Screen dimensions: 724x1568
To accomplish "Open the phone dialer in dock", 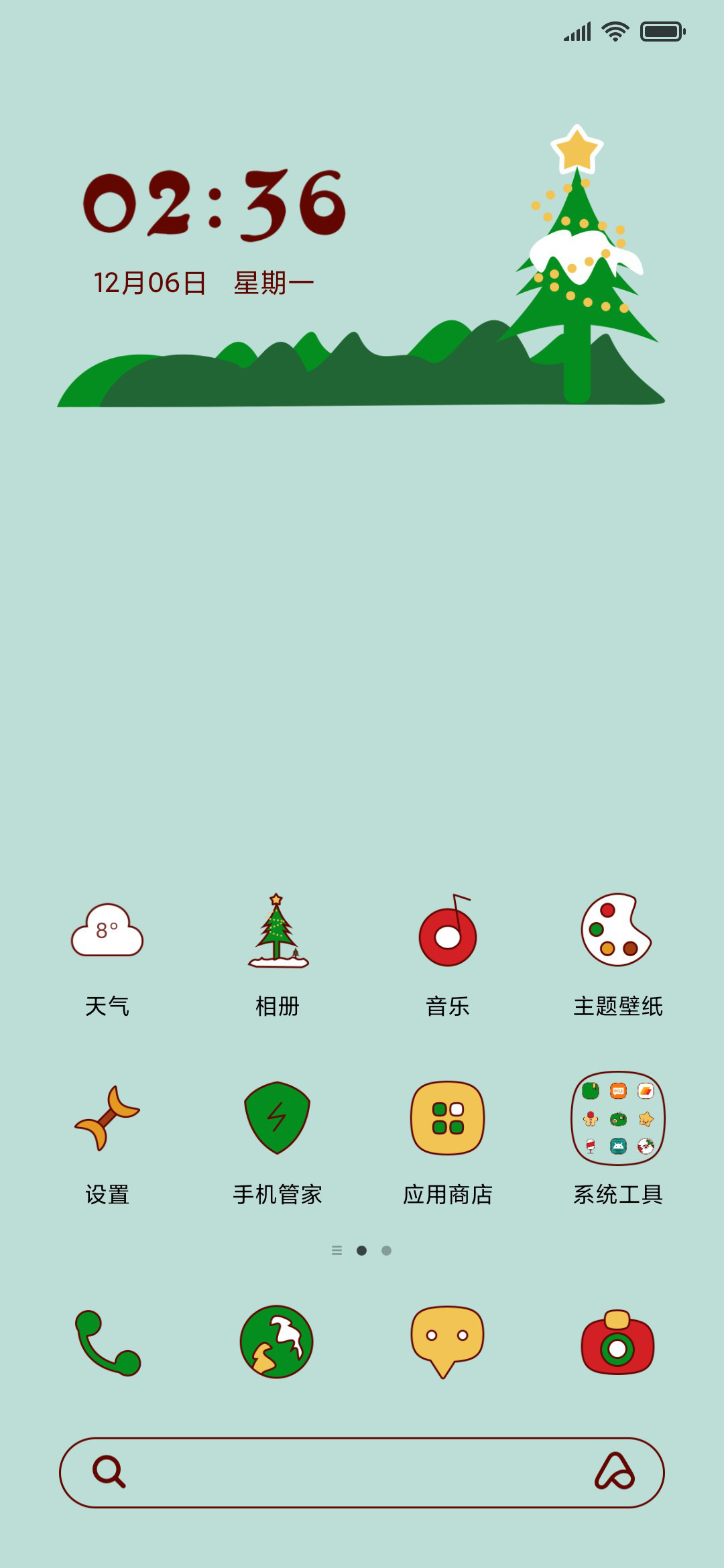I will 107,1343.
